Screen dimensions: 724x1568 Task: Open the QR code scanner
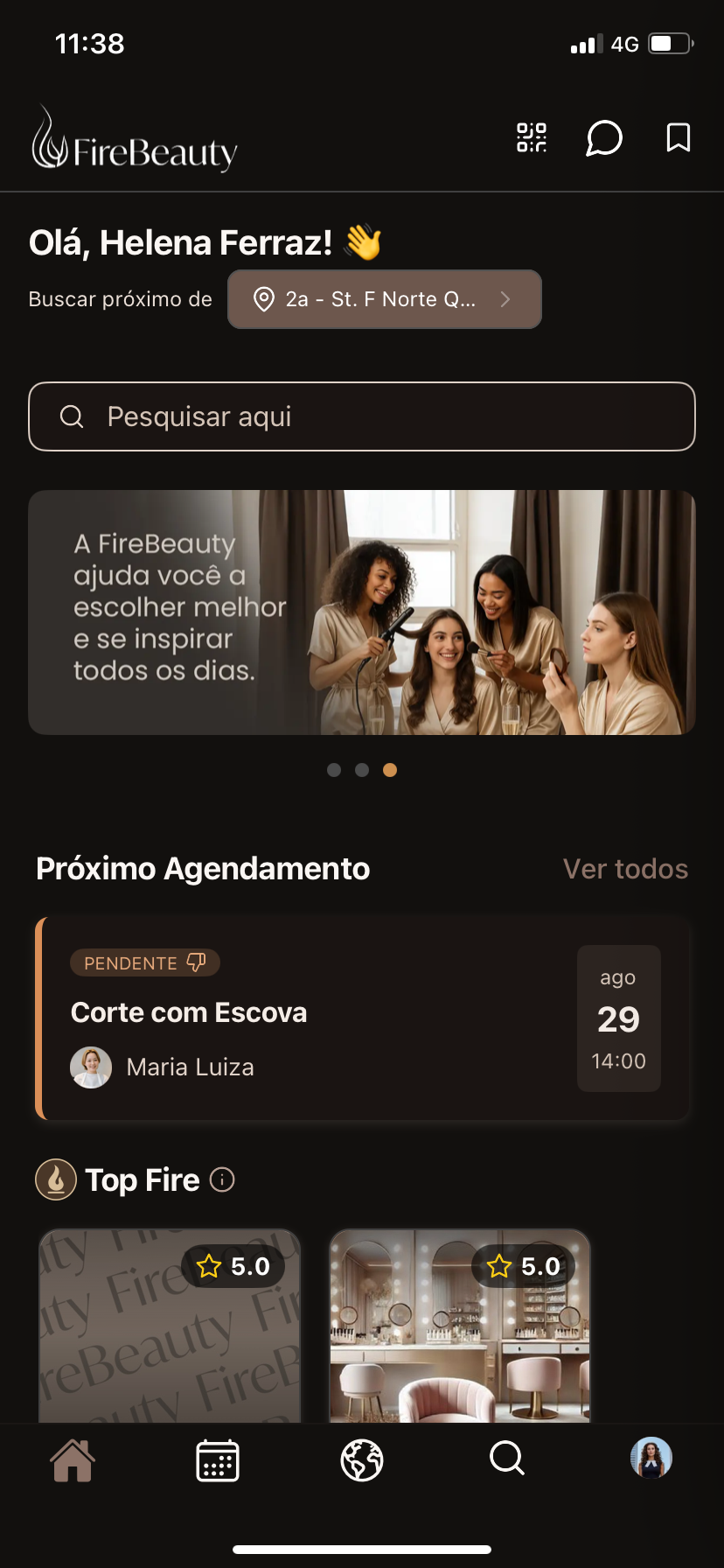(x=531, y=137)
